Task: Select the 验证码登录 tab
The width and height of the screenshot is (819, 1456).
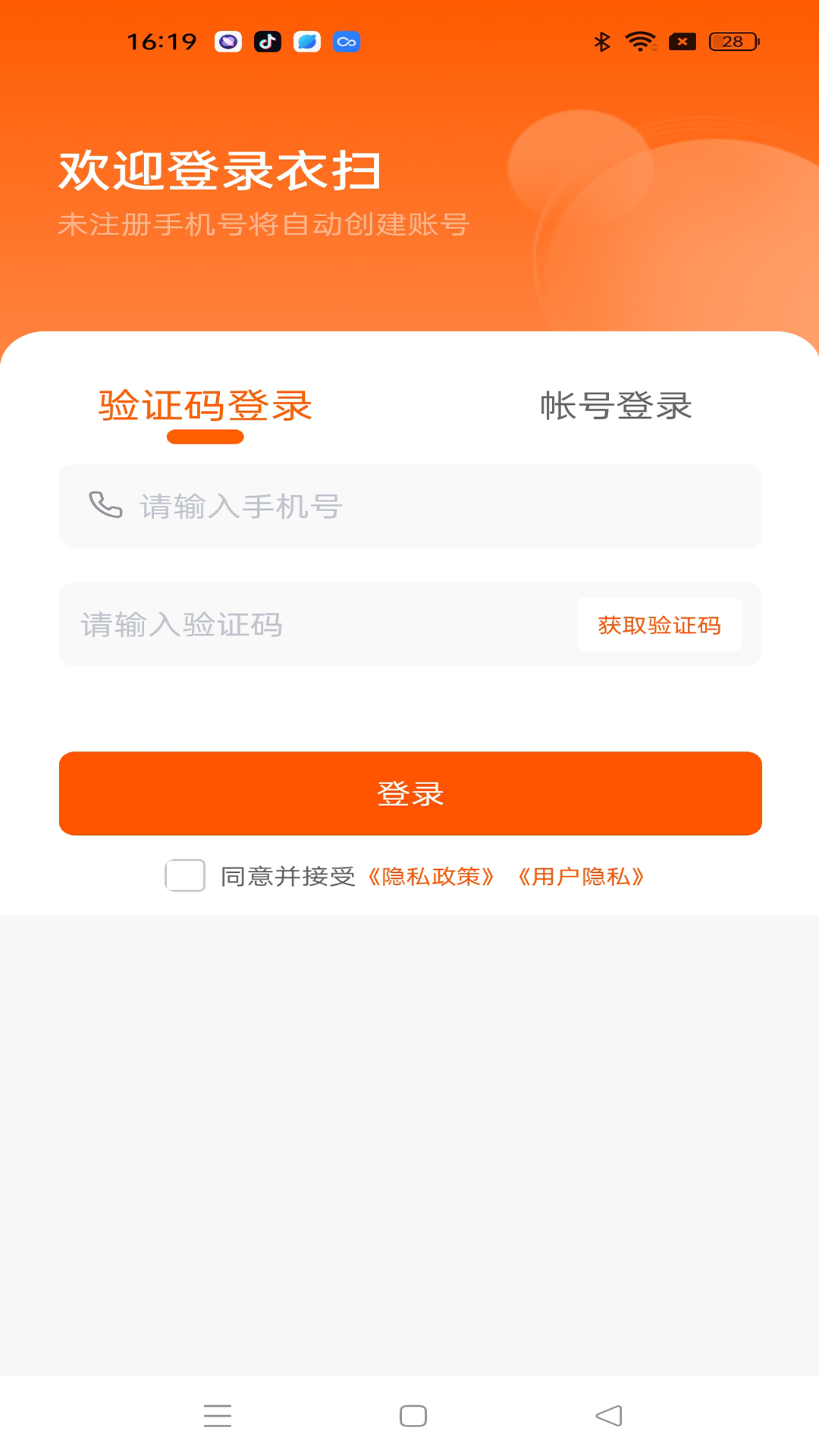Action: pos(204,406)
